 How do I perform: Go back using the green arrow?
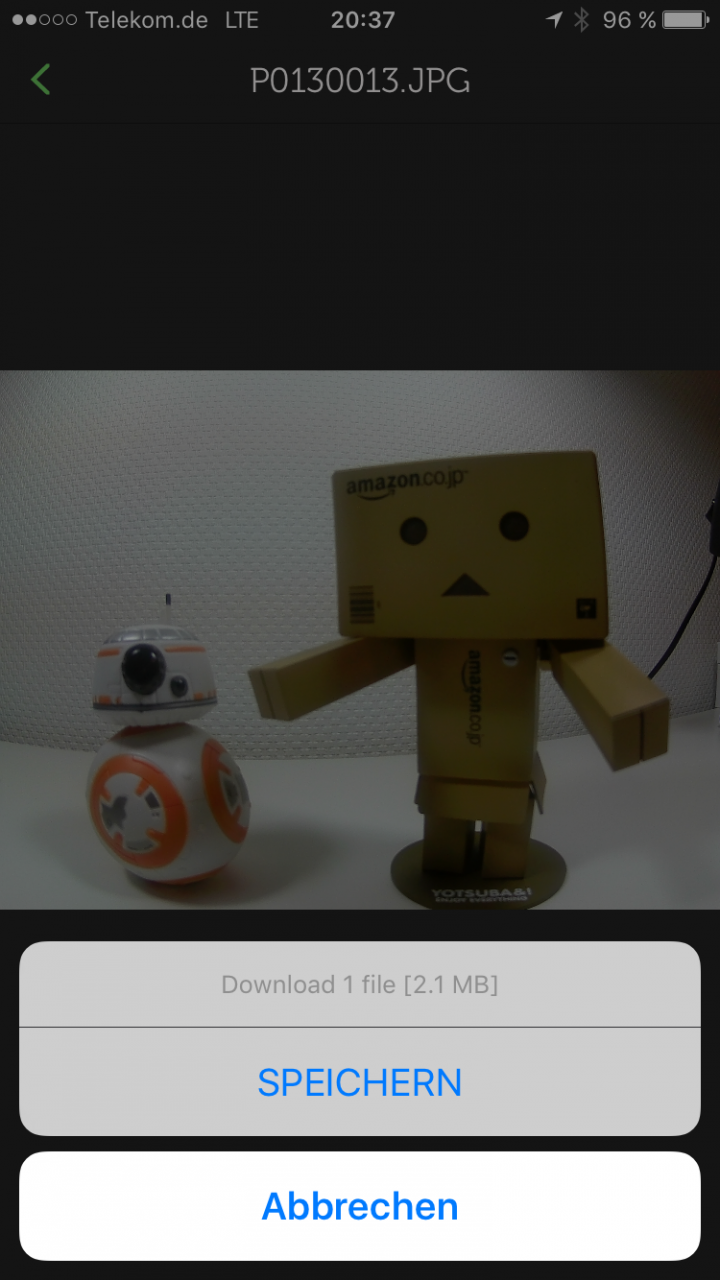coord(41,80)
